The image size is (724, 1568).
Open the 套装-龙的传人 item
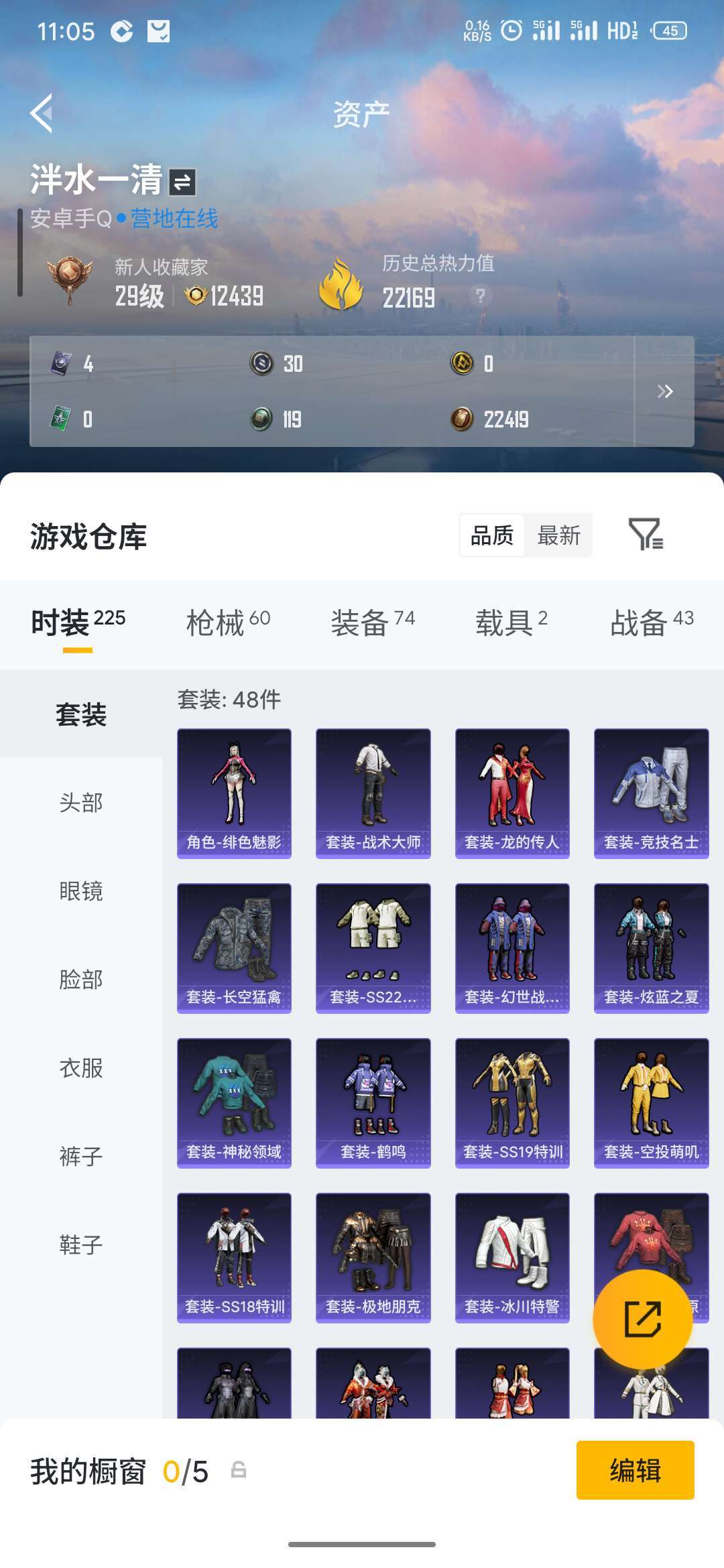pyautogui.click(x=512, y=793)
